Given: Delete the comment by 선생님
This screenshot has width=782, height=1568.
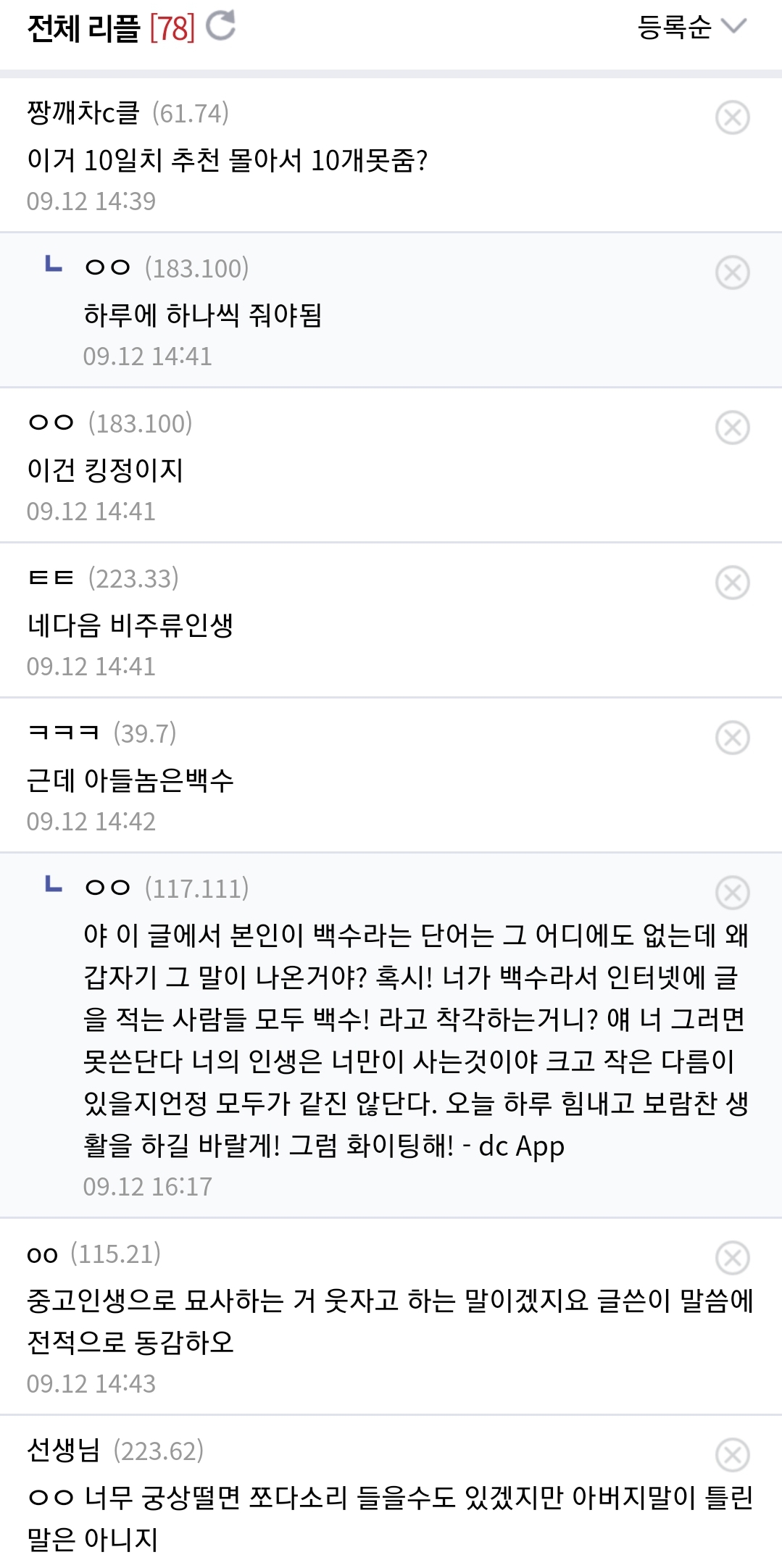Looking at the screenshot, I should click(732, 1455).
